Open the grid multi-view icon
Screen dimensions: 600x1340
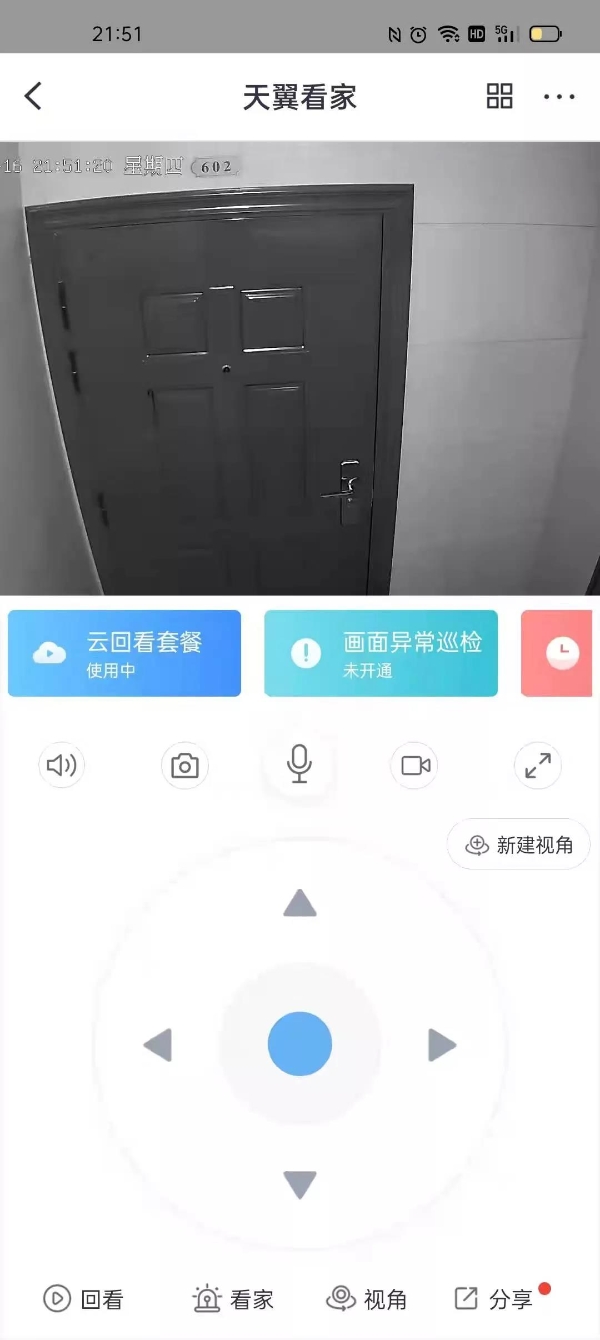pos(499,96)
